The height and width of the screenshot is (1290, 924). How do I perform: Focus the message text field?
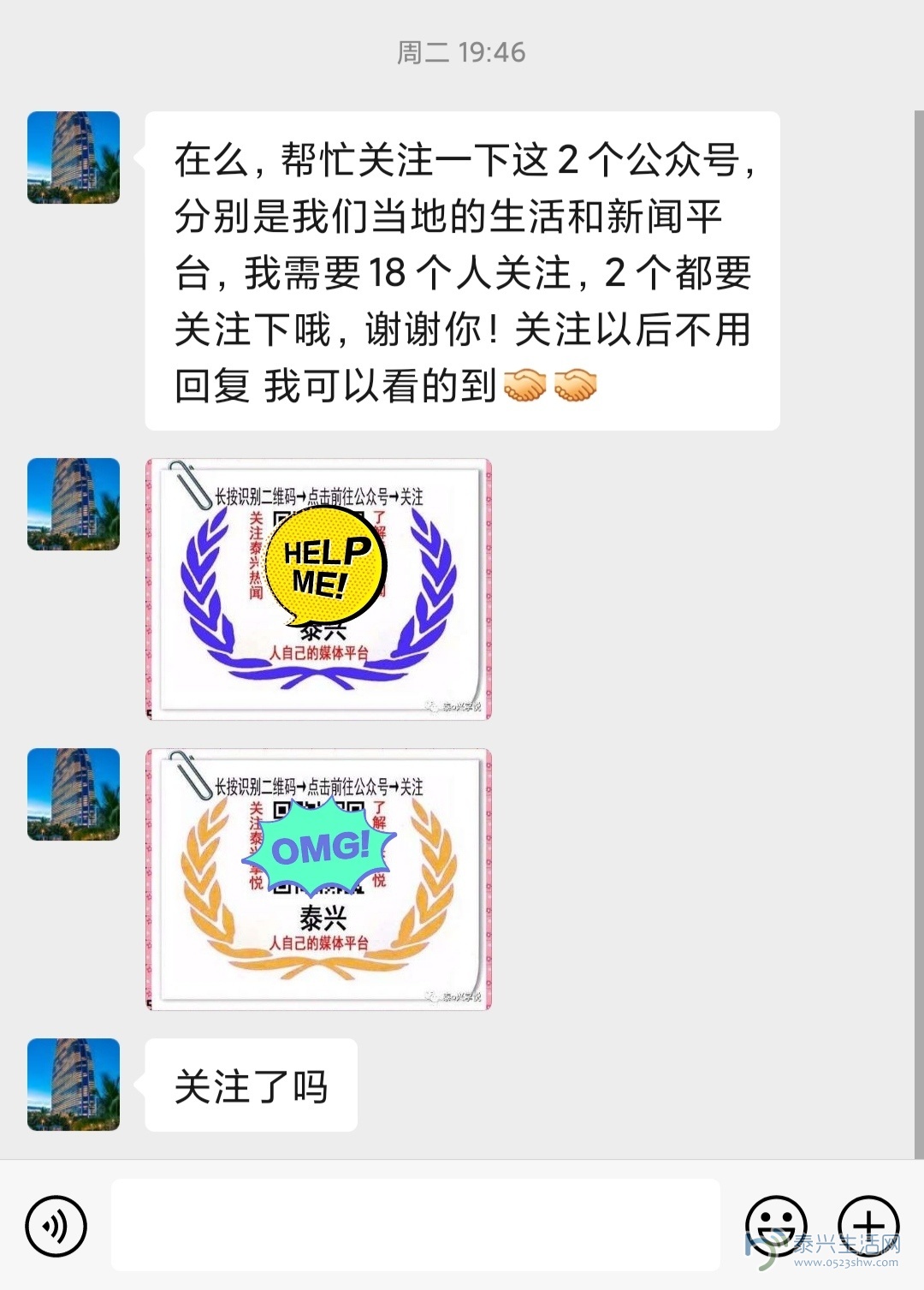[415, 1225]
